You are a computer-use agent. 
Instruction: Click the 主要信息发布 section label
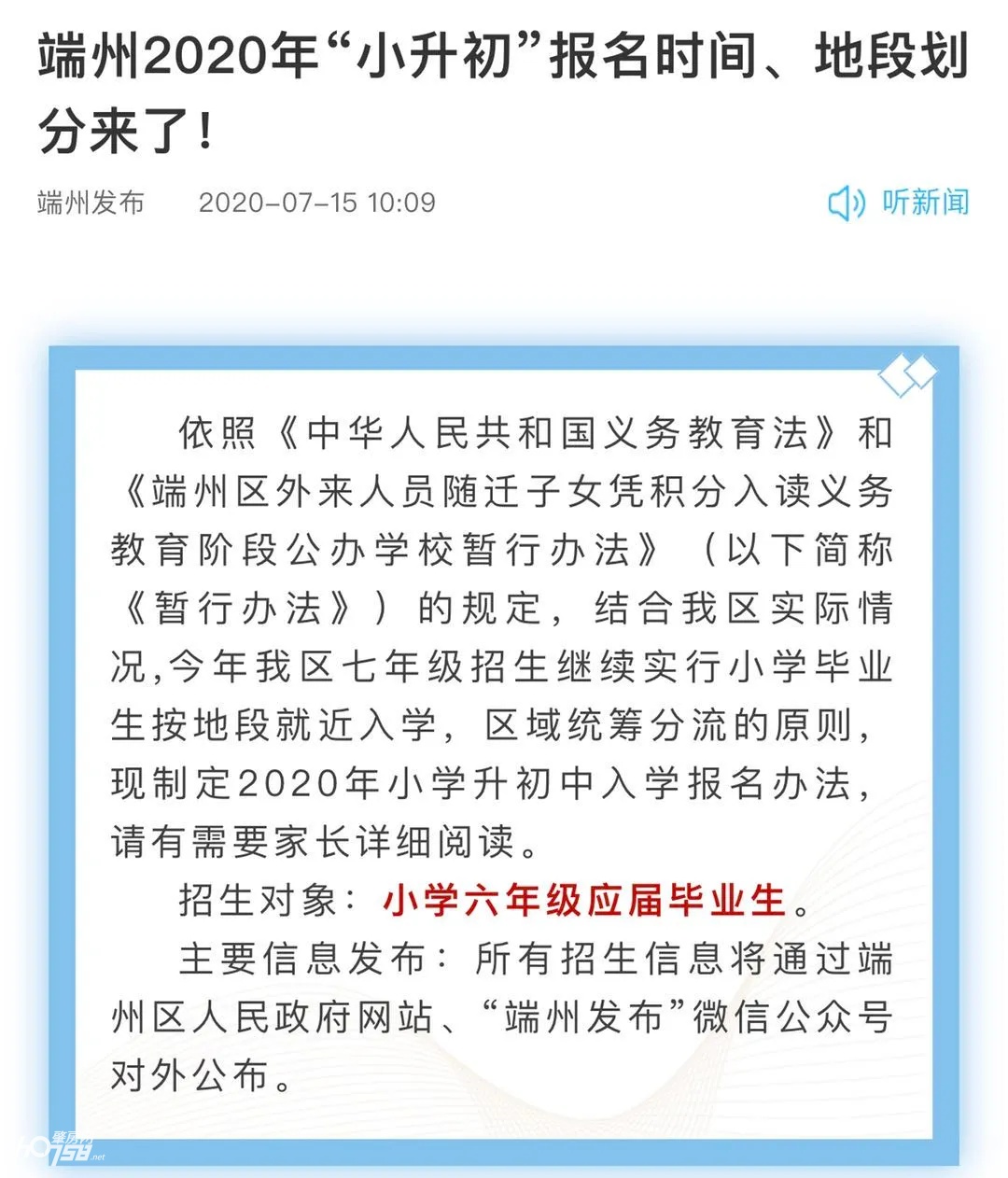click(x=299, y=957)
